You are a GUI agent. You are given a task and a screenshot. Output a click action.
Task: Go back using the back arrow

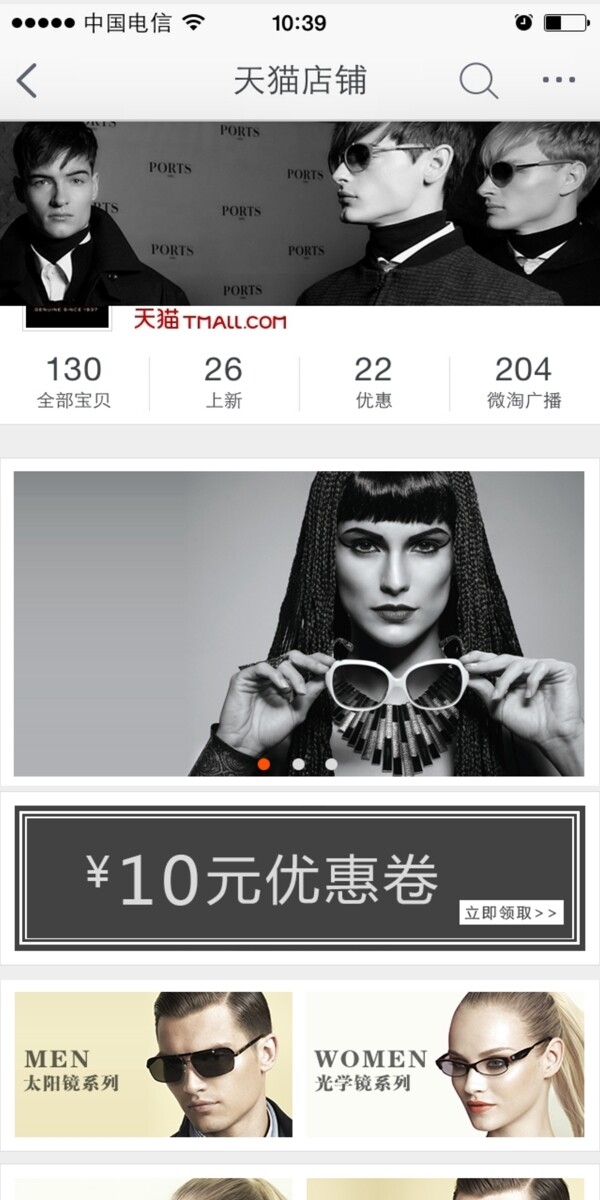(x=27, y=81)
